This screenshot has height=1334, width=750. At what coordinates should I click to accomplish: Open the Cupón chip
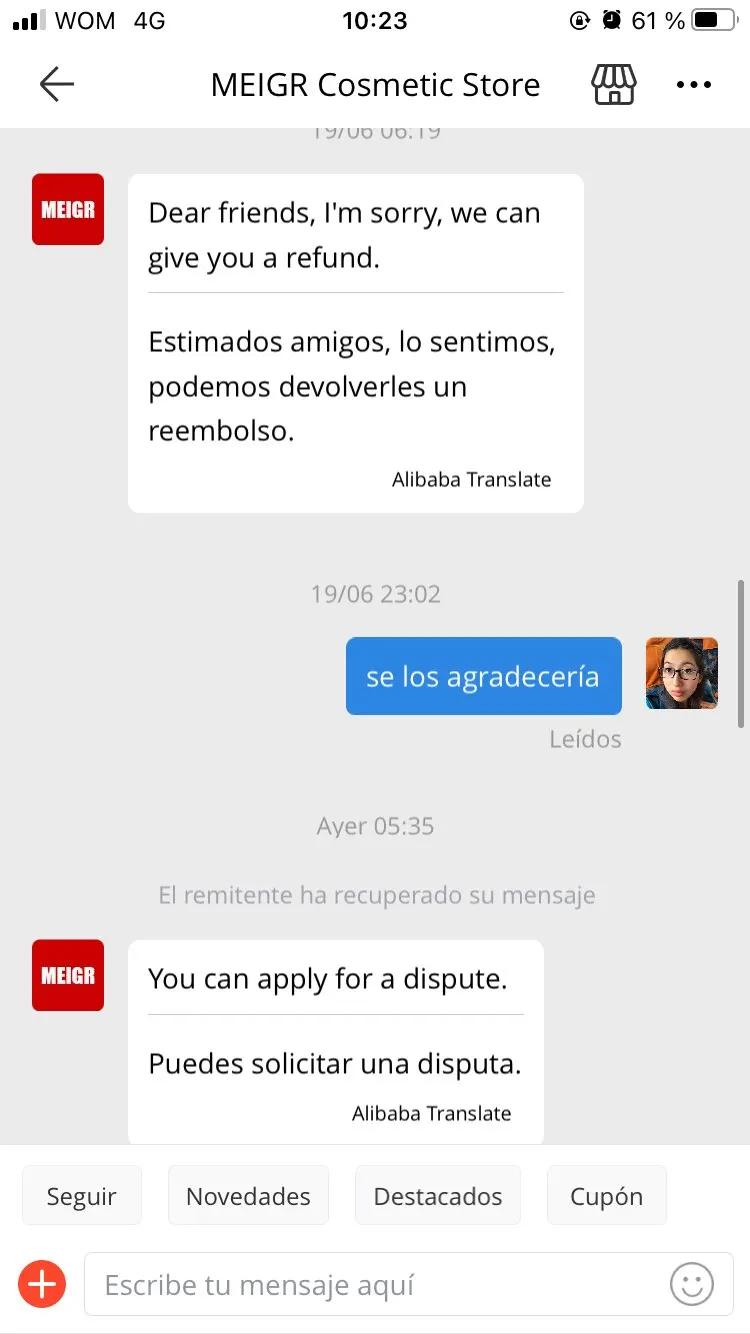point(606,1196)
